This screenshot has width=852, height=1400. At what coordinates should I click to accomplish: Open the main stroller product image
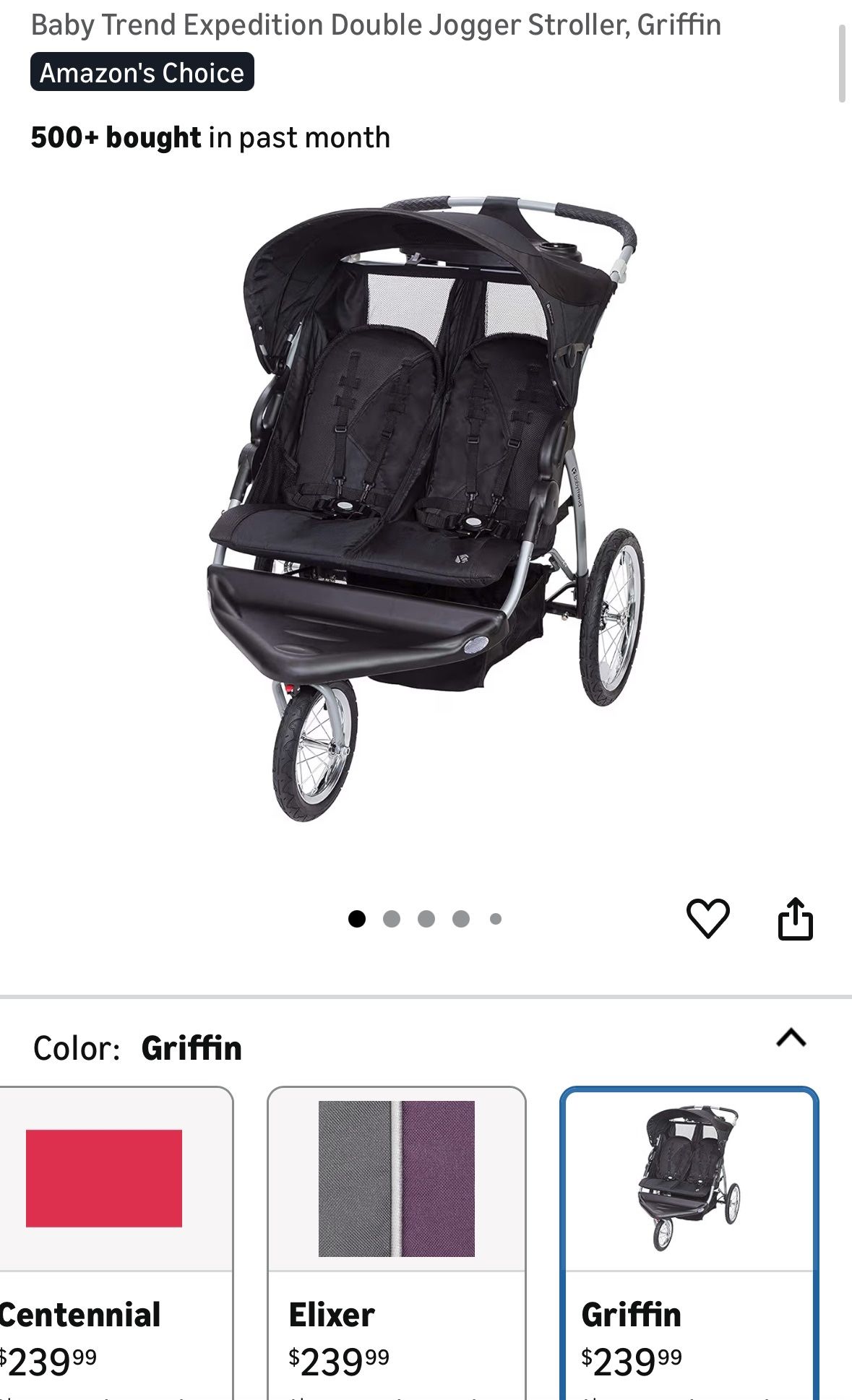pos(426,520)
